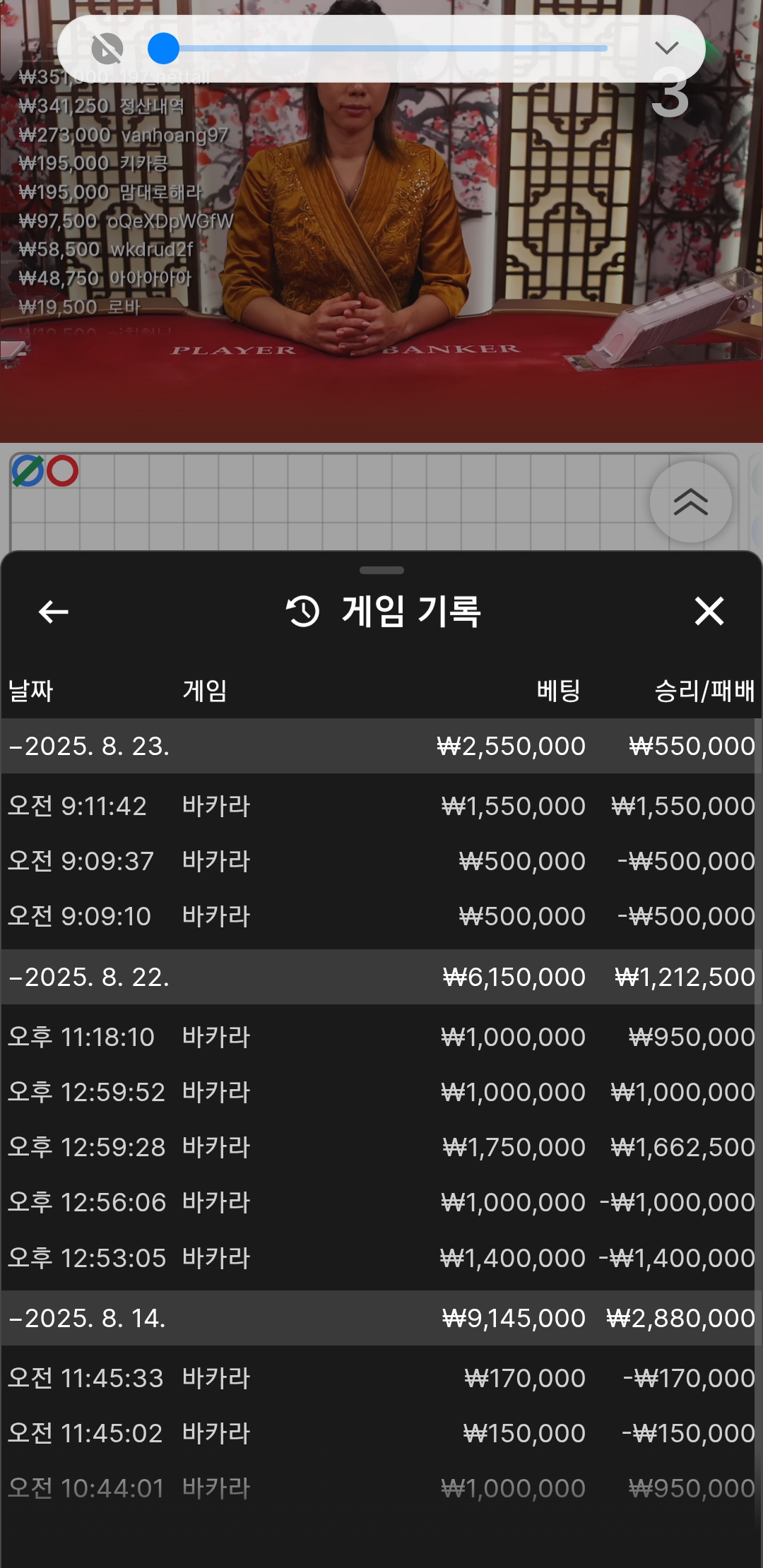The height and width of the screenshot is (1568, 763).
Task: Collapse the 2025. 8. 22. date group
Action: [x=88, y=978]
